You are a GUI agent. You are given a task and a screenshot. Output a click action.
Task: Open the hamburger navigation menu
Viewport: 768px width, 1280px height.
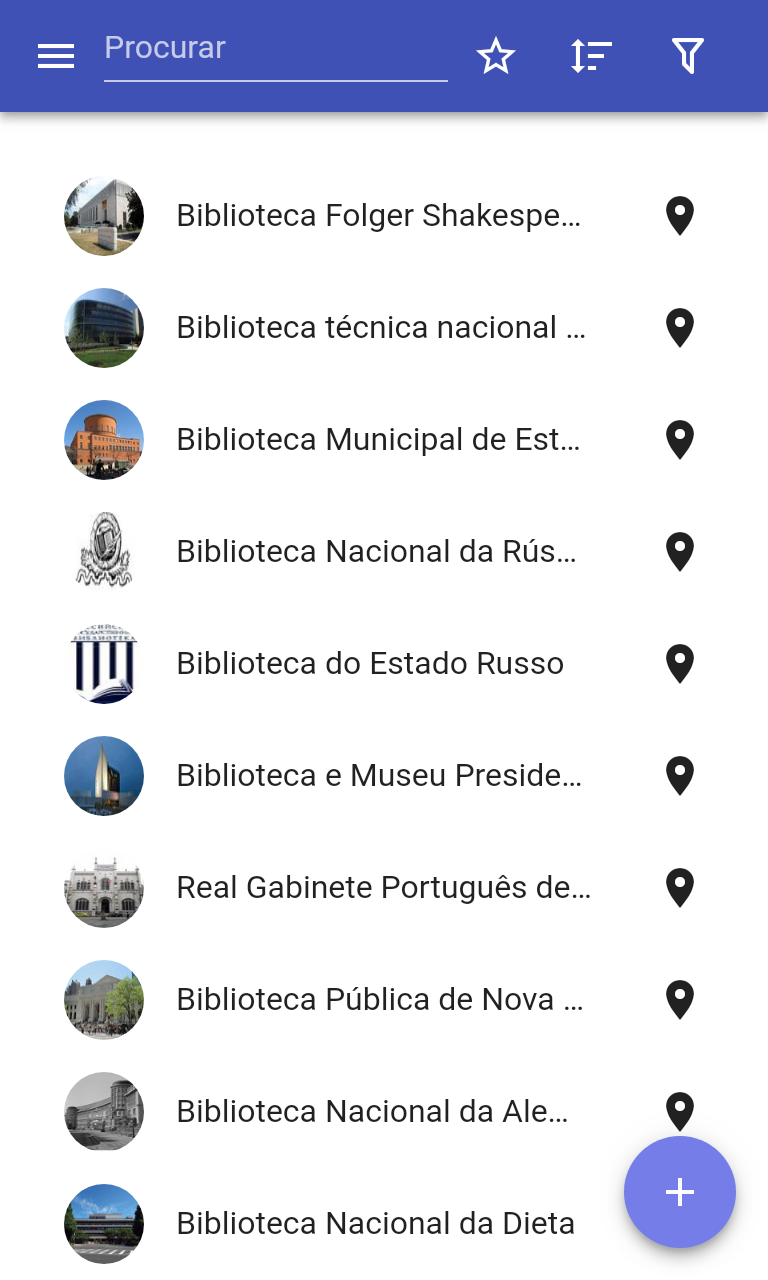(x=56, y=57)
